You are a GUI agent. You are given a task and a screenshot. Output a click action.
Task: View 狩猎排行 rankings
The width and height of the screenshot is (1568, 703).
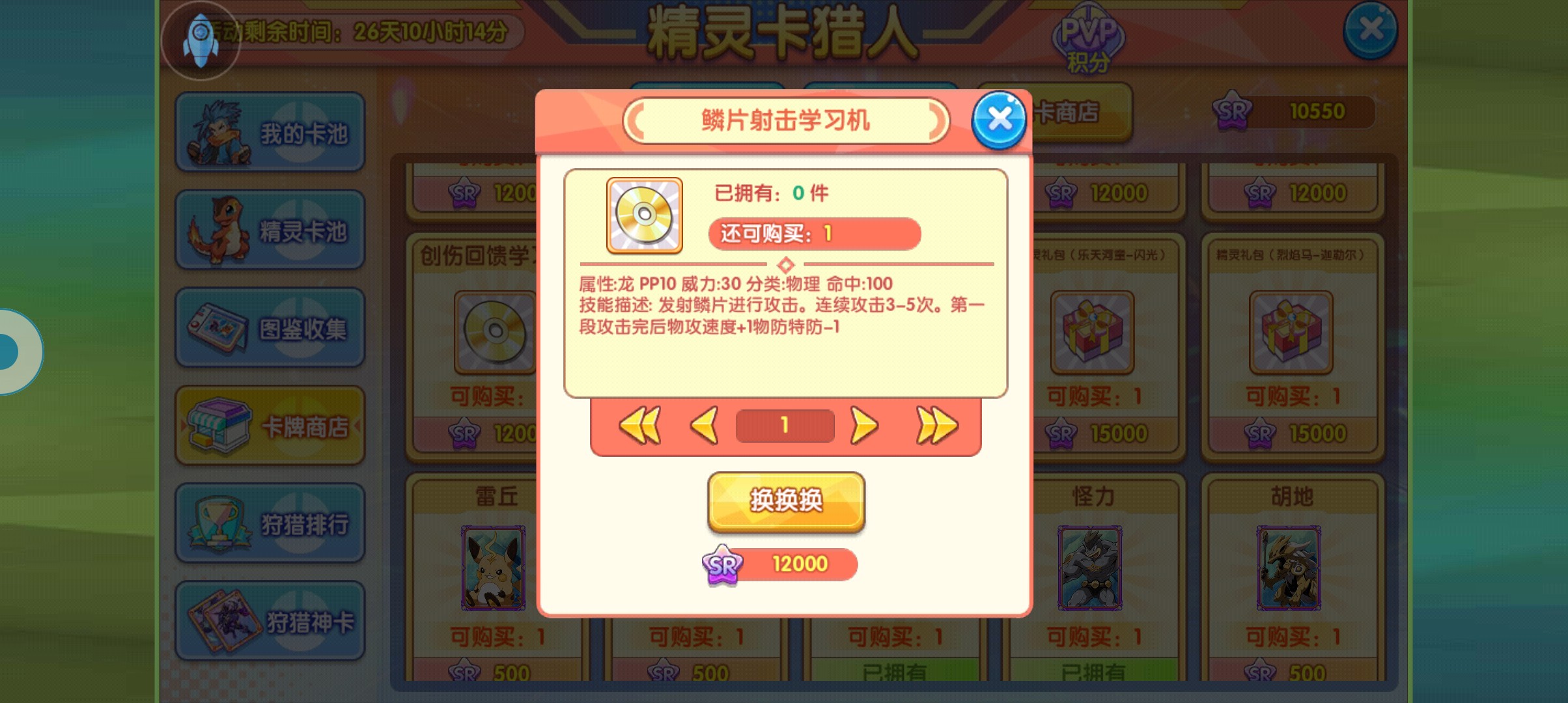270,523
